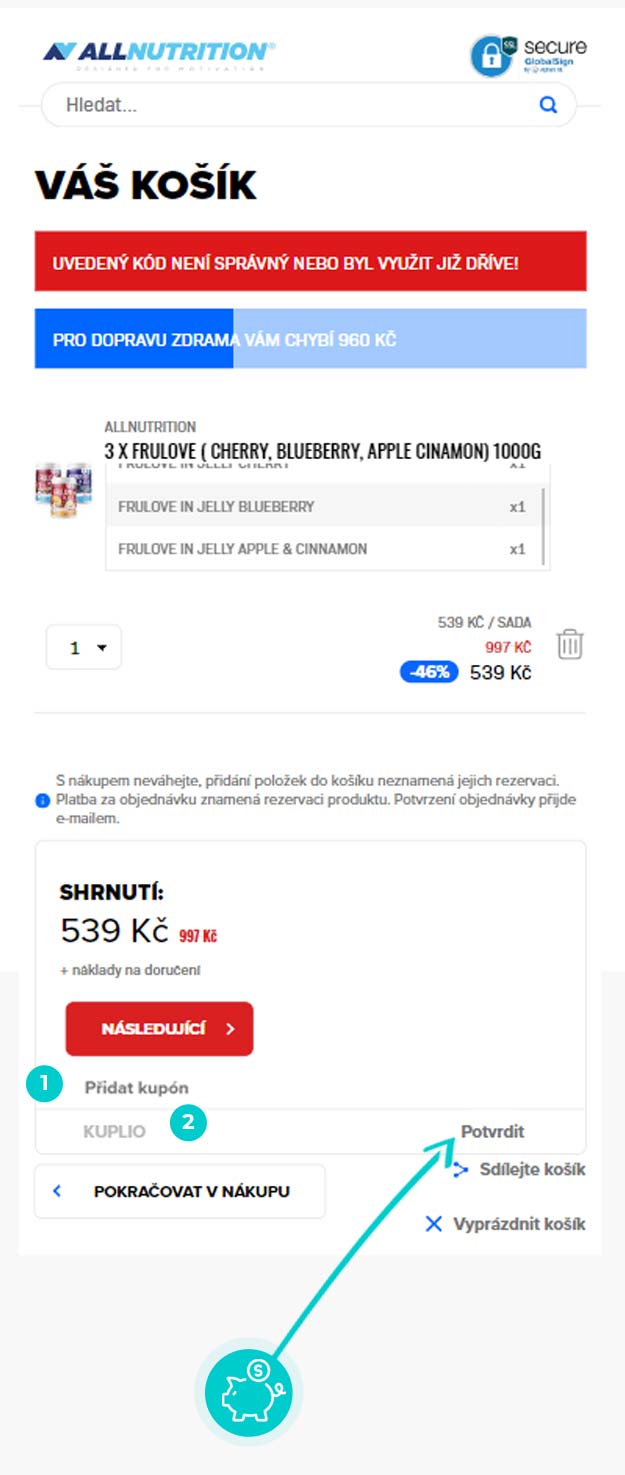
Task: Expand the Přidat kupón section
Action: click(136, 1087)
